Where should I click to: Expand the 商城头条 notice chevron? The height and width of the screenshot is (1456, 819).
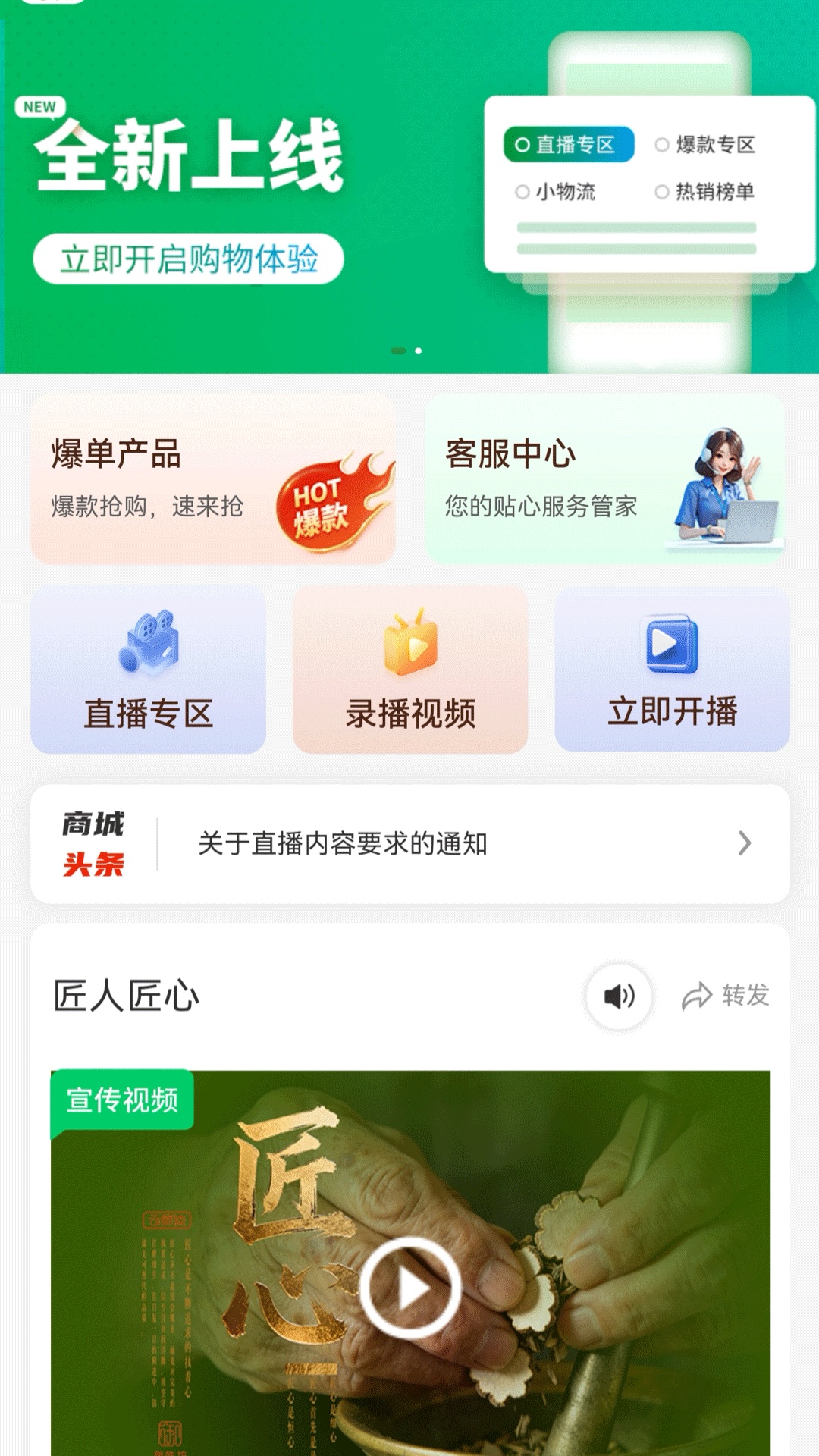click(745, 843)
